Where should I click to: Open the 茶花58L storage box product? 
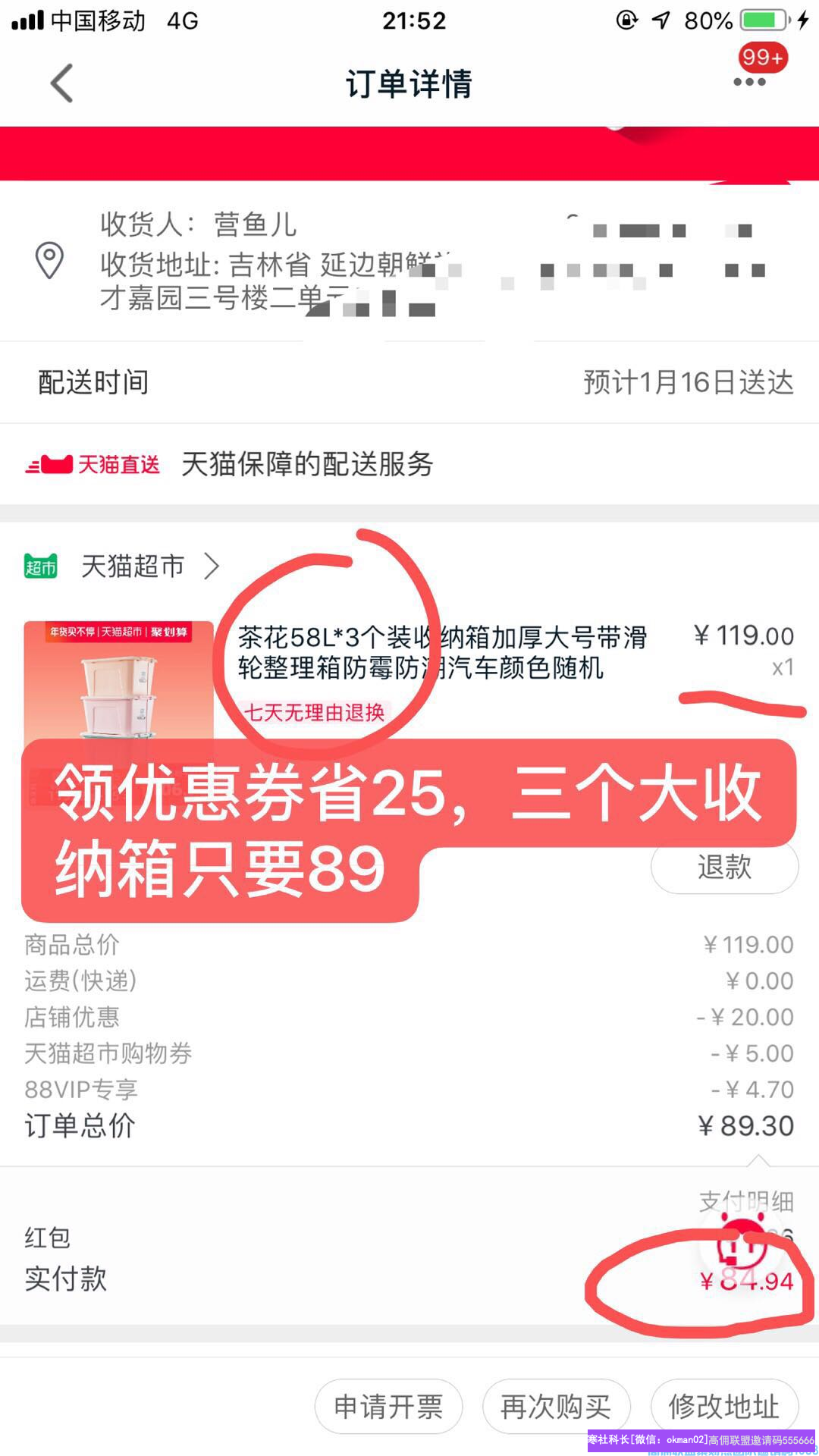tap(442, 652)
